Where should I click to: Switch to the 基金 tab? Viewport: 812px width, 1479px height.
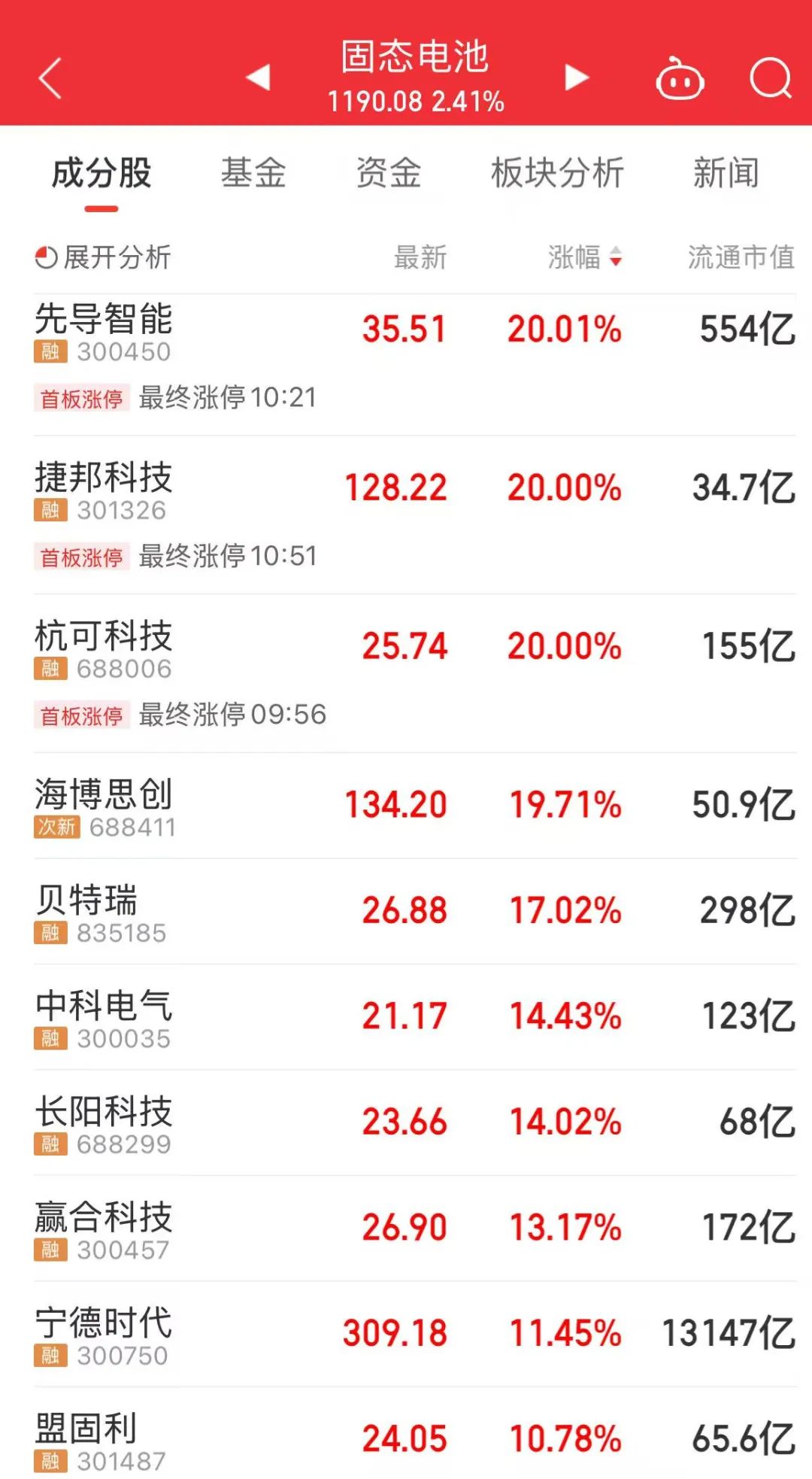pos(253,173)
